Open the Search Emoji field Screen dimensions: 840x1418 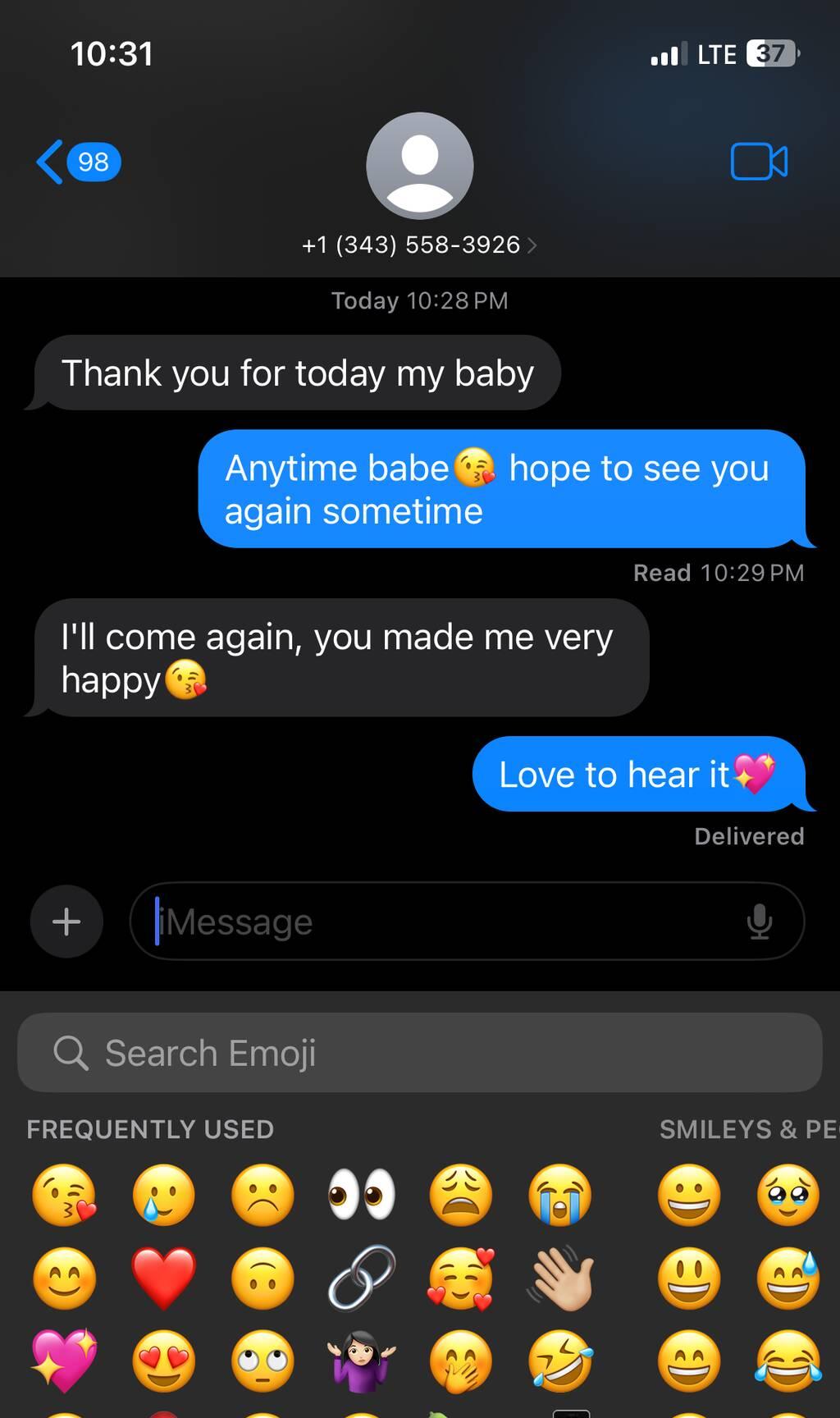coord(419,1053)
